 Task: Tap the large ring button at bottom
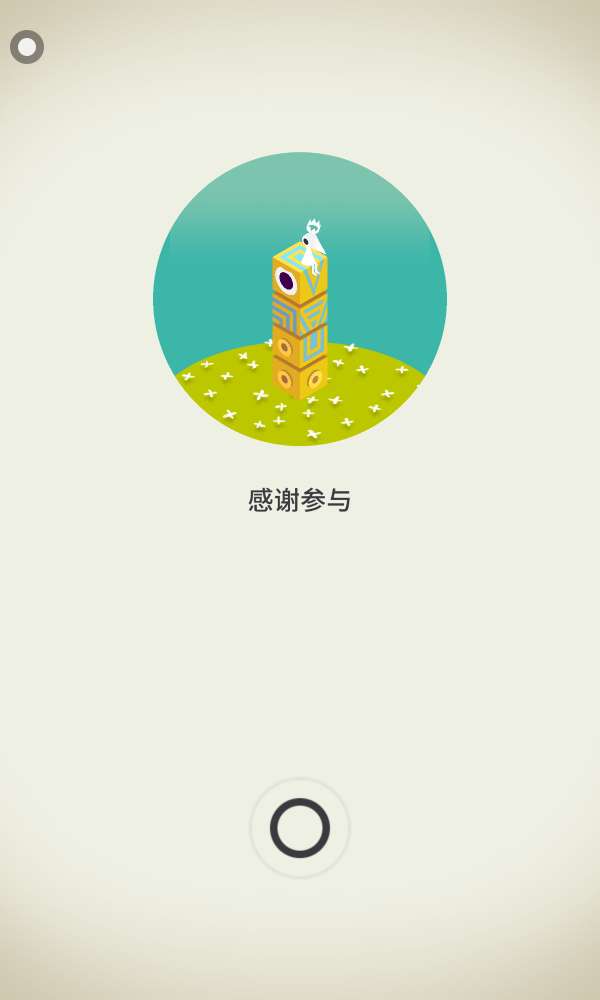(x=300, y=828)
